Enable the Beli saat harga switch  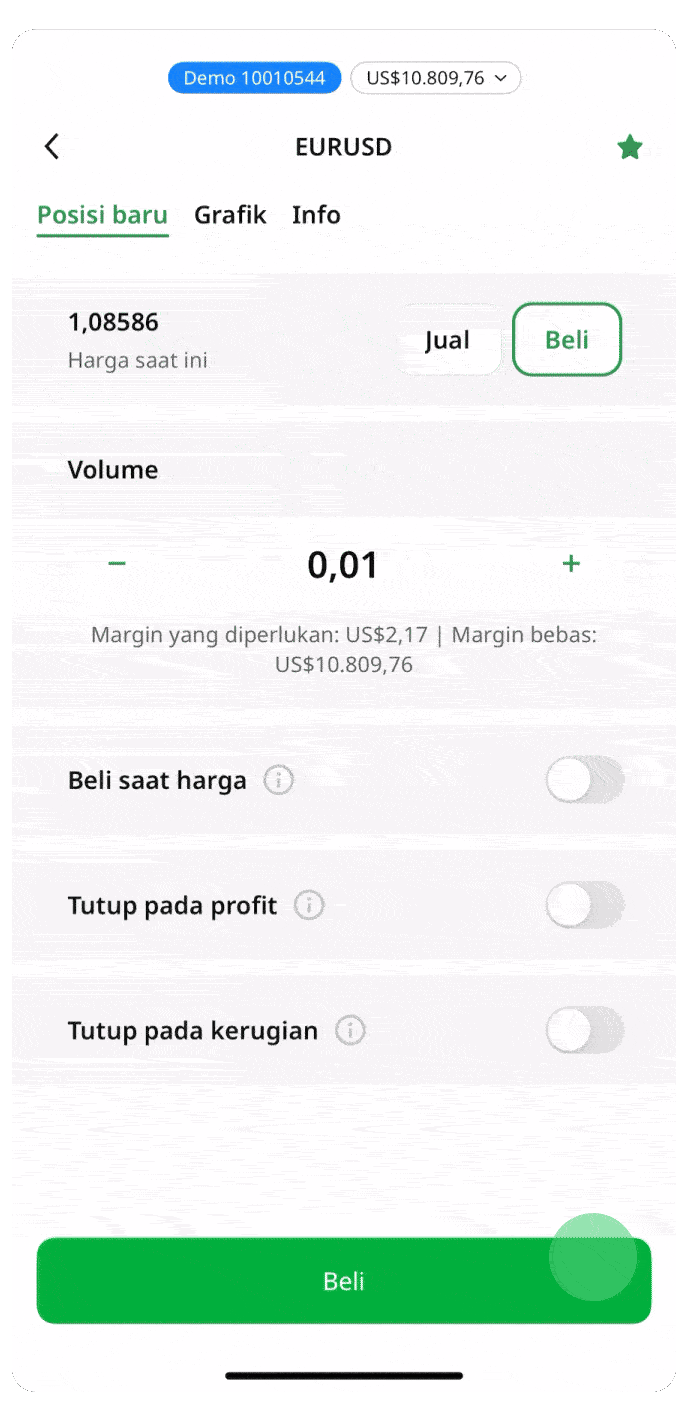(x=584, y=780)
